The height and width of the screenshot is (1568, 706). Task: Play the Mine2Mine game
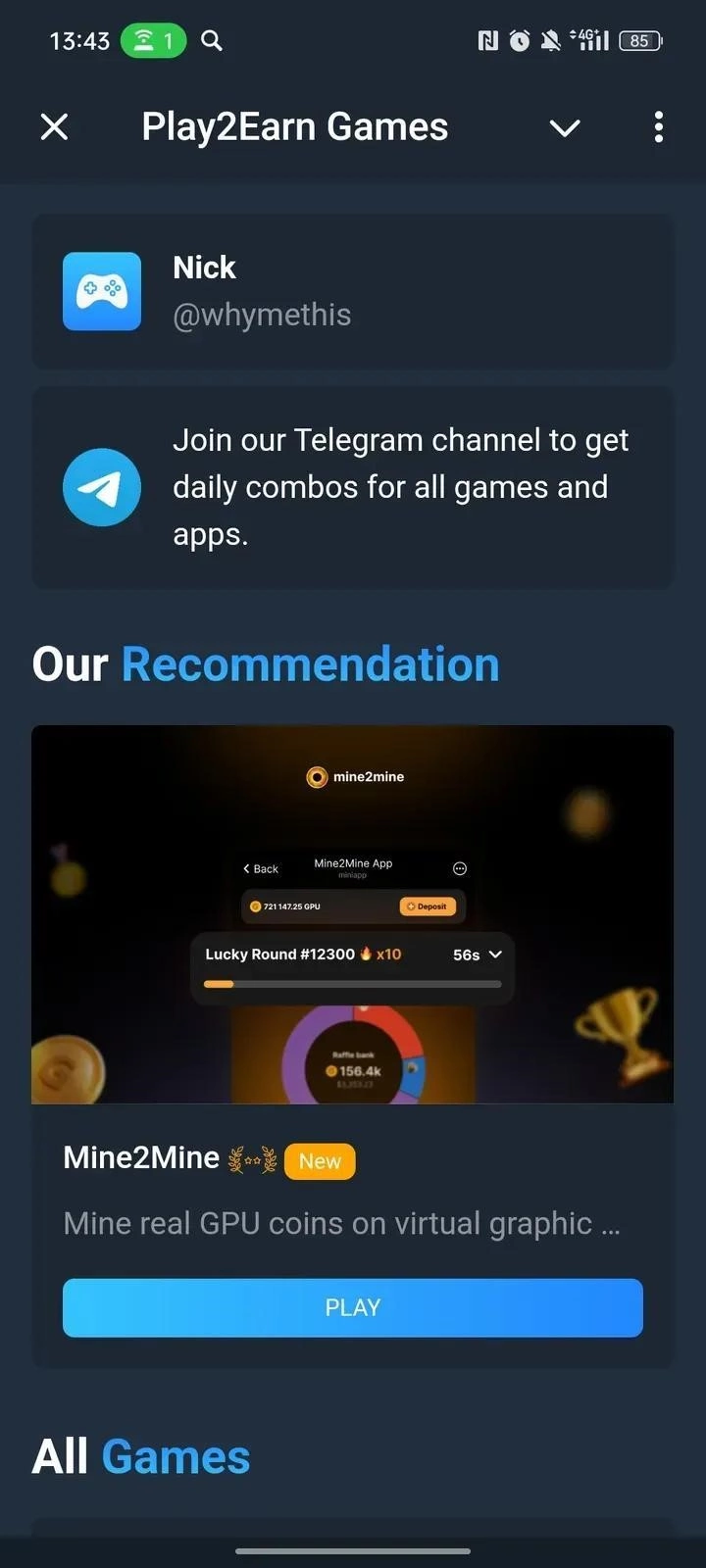[x=353, y=1307]
